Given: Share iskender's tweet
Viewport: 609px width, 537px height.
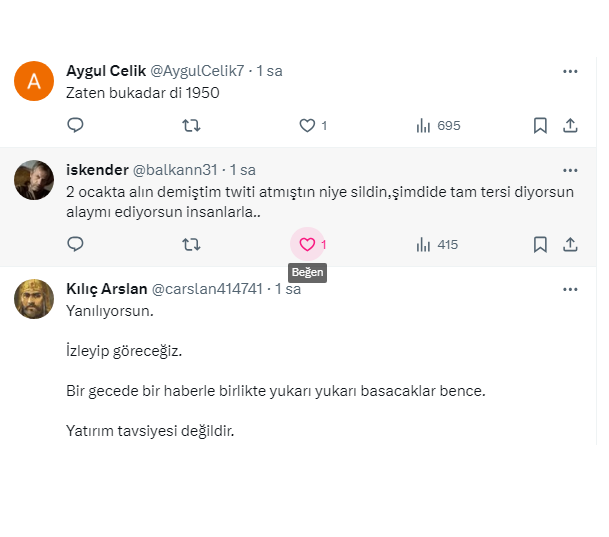Looking at the screenshot, I should 570,244.
